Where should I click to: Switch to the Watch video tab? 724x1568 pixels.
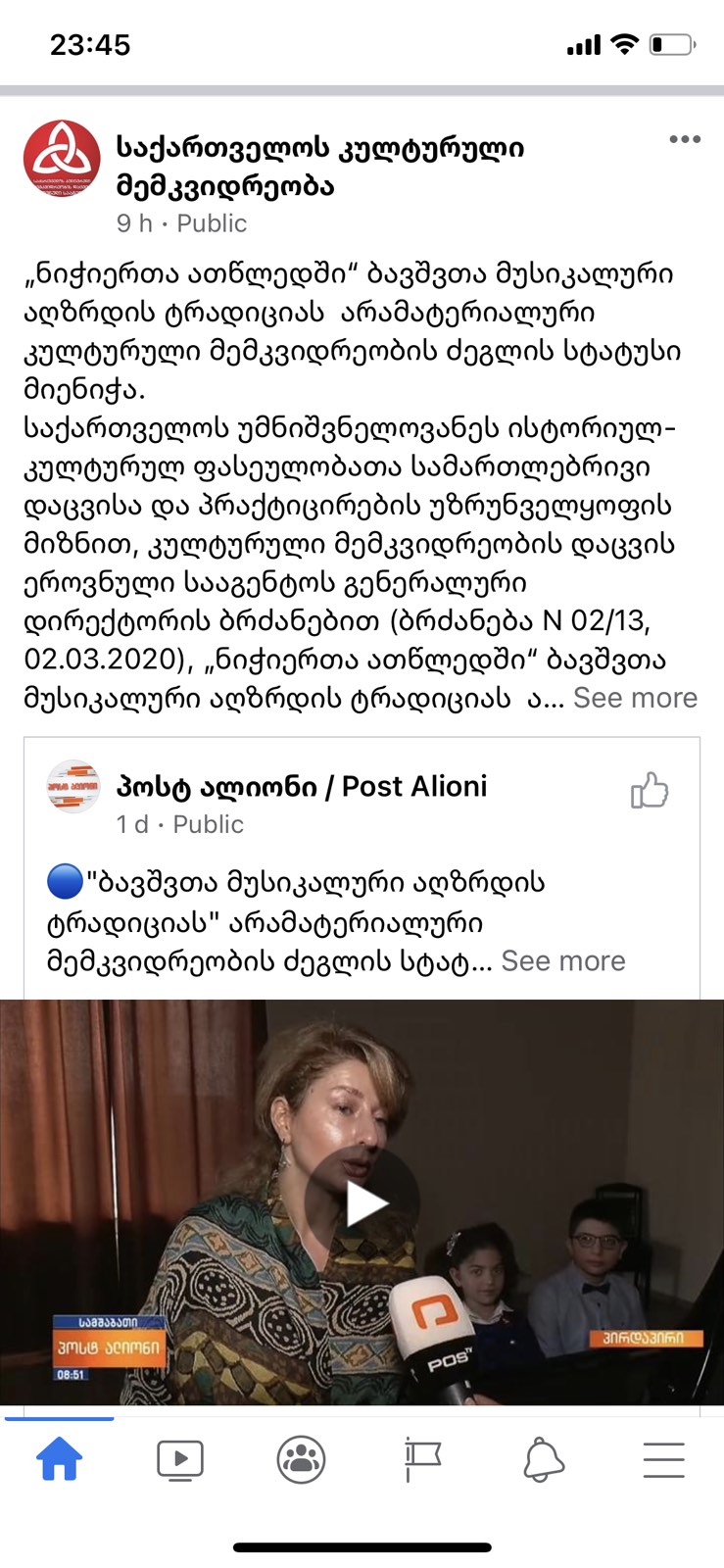[180, 1460]
